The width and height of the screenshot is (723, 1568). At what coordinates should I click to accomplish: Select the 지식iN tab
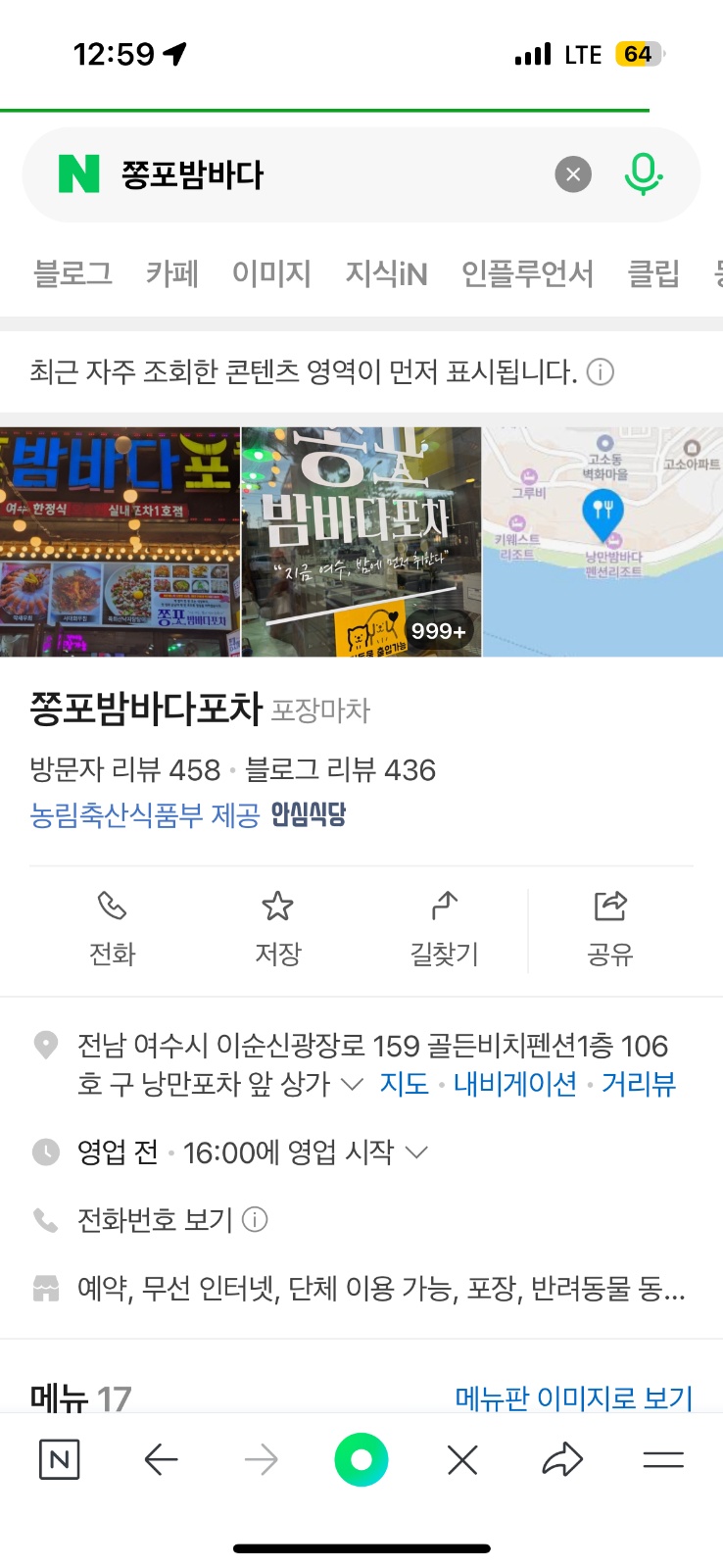click(386, 275)
